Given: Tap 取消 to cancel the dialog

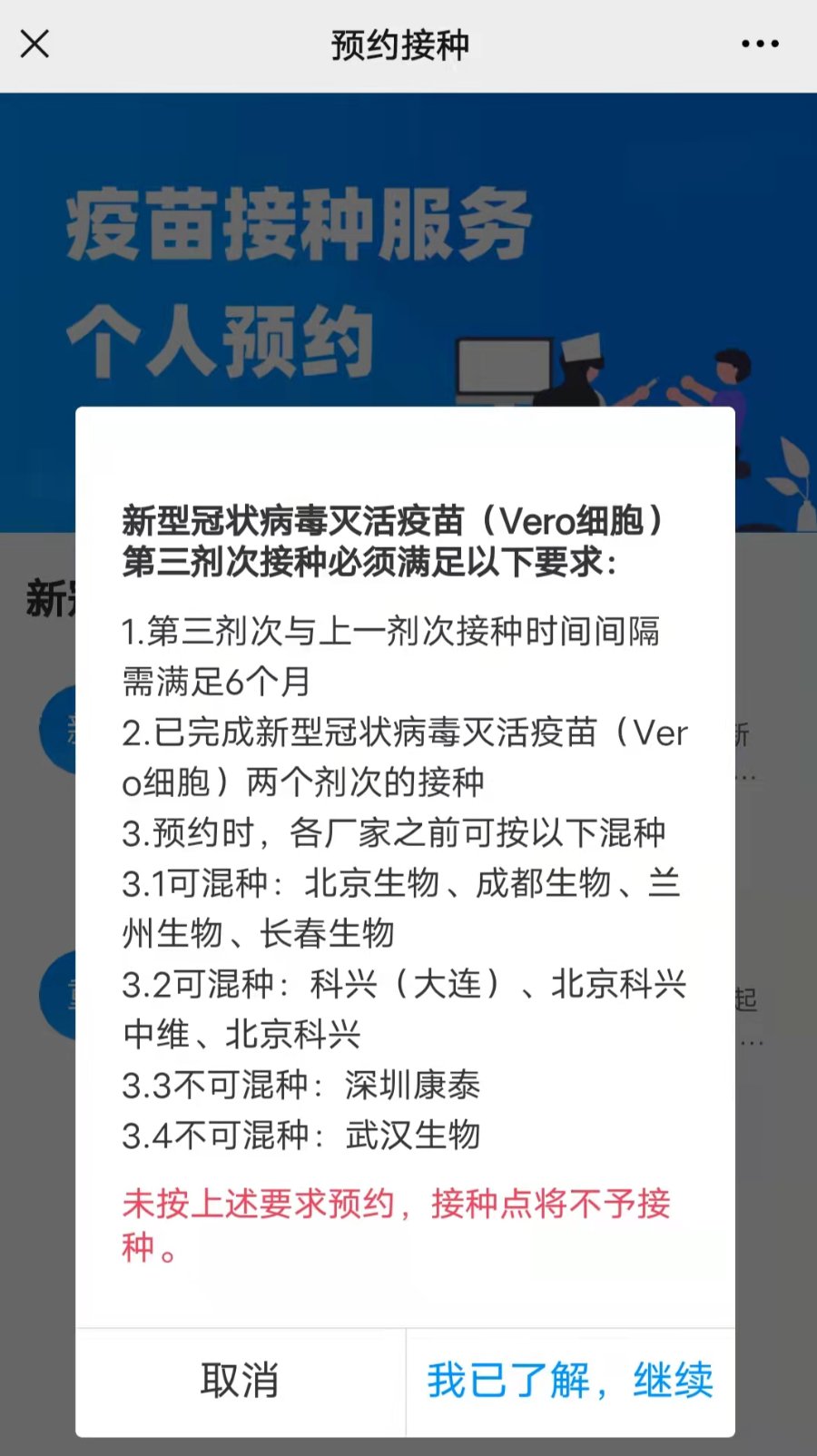Looking at the screenshot, I should [240, 1381].
